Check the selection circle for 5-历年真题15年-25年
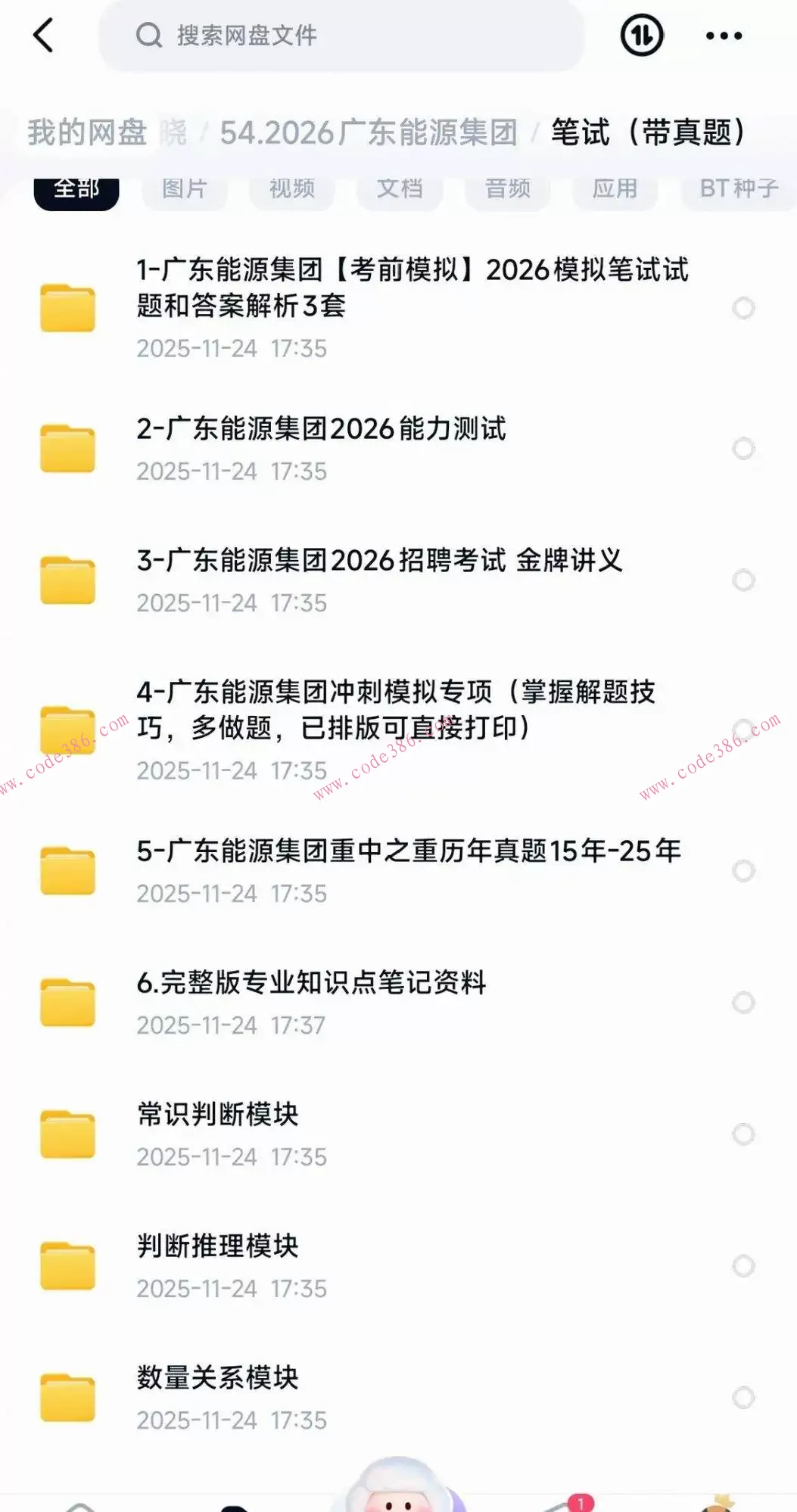Viewport: 797px width, 1512px height. [743, 870]
